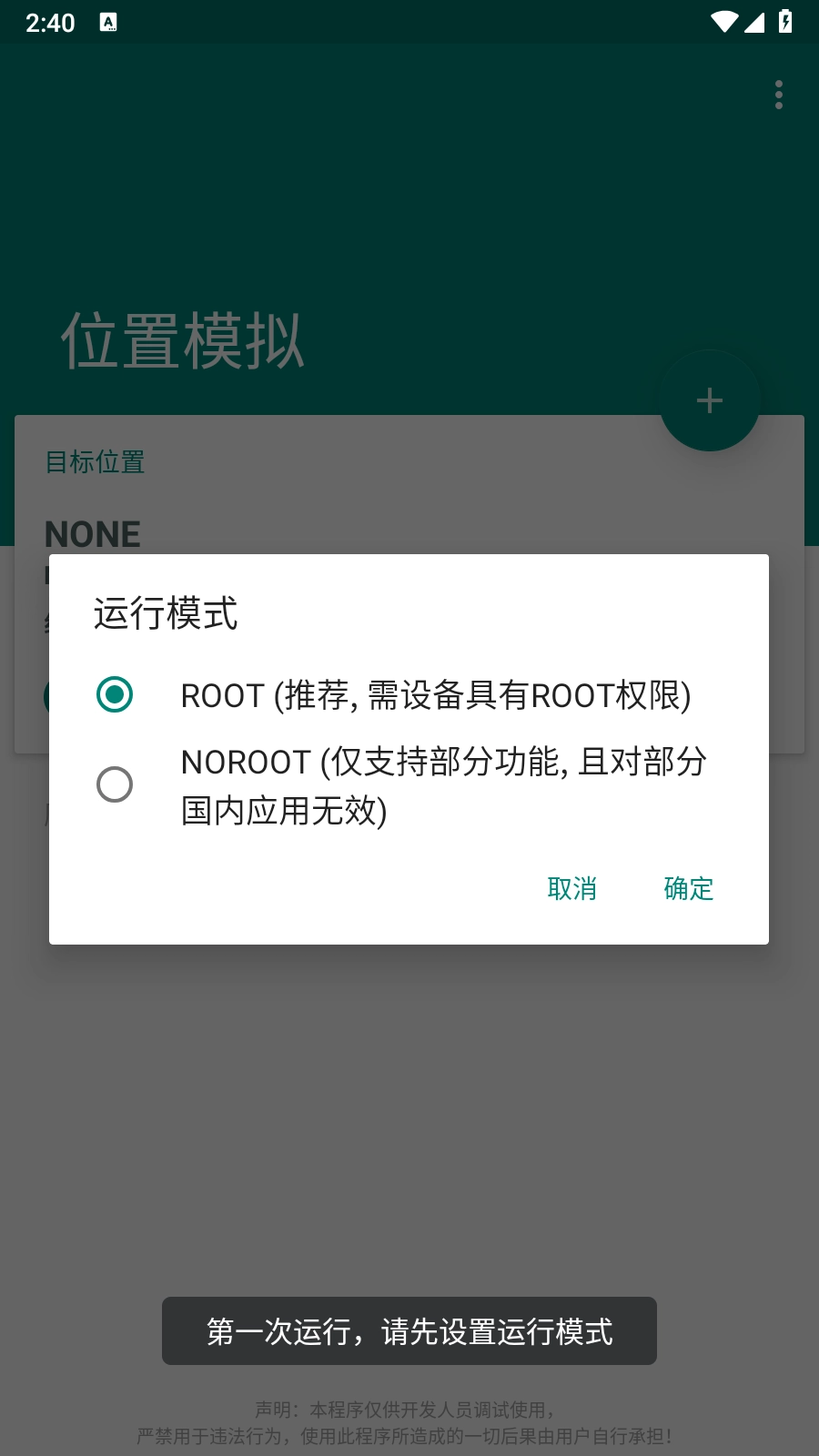The image size is (819, 1456).
Task: Click the floating add (+) button icon
Action: pos(710,400)
